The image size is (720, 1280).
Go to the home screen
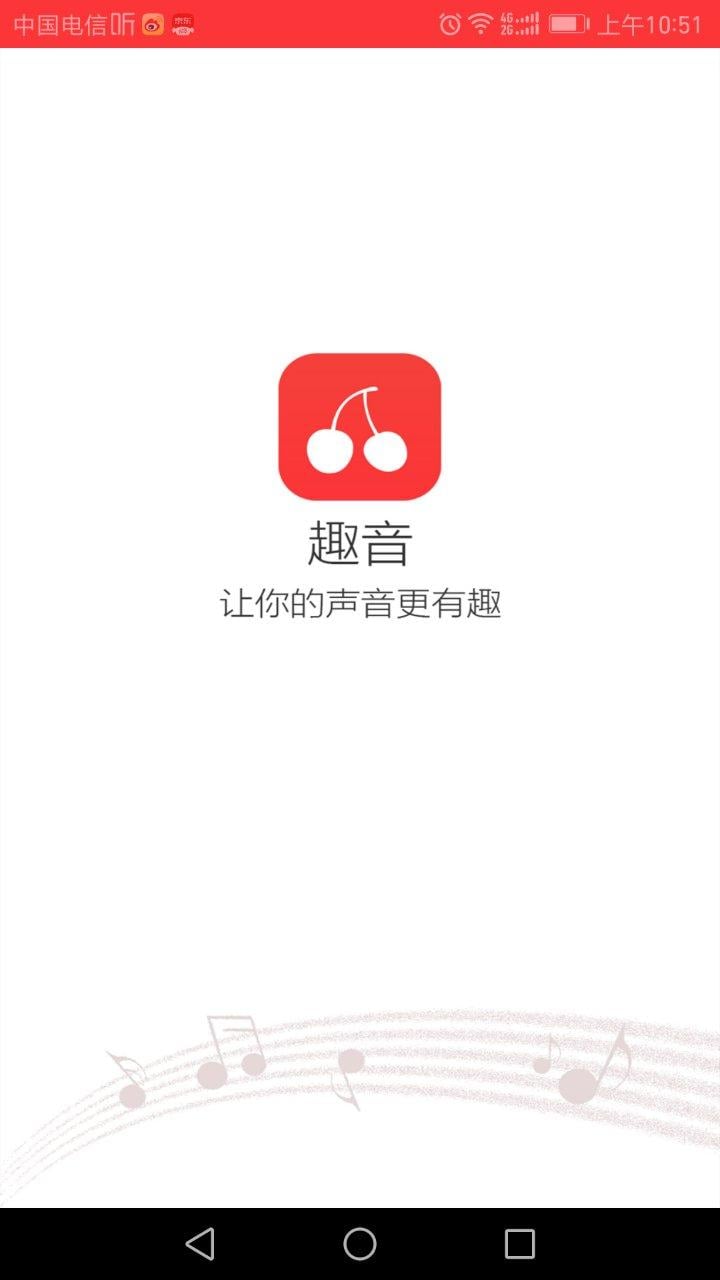pos(360,1244)
